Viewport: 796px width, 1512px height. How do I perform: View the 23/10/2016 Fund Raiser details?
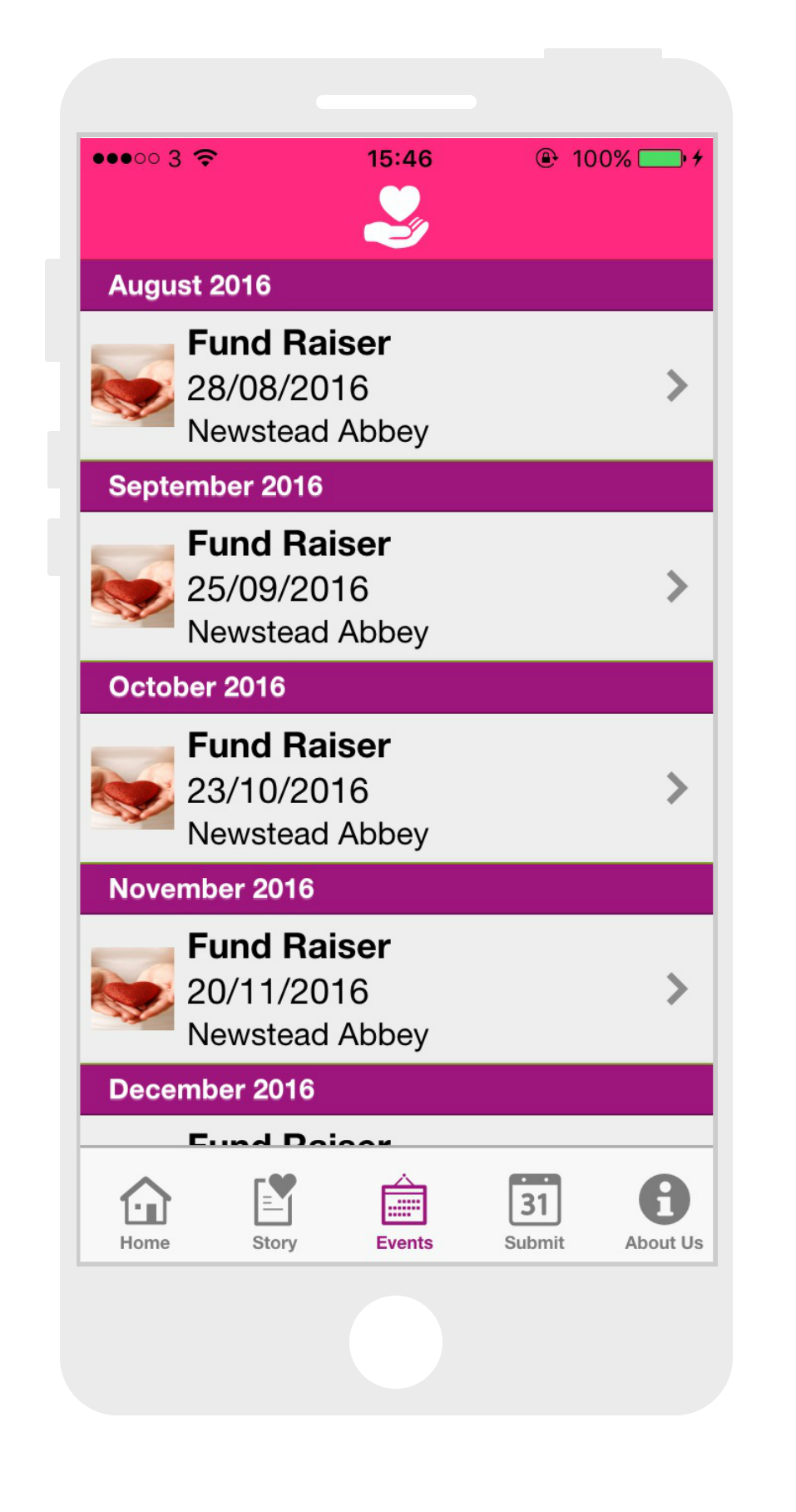click(396, 788)
